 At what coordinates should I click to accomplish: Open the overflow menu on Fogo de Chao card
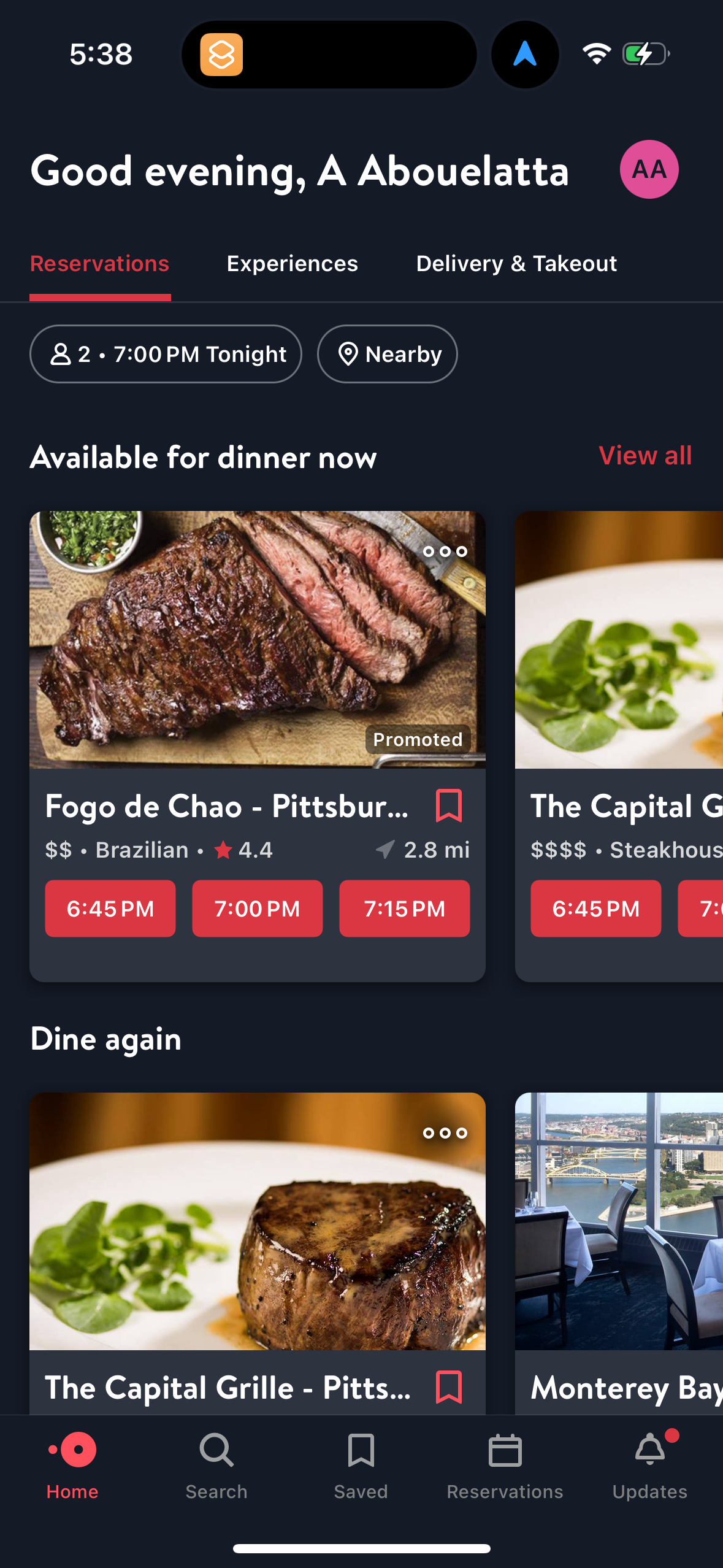(445, 551)
